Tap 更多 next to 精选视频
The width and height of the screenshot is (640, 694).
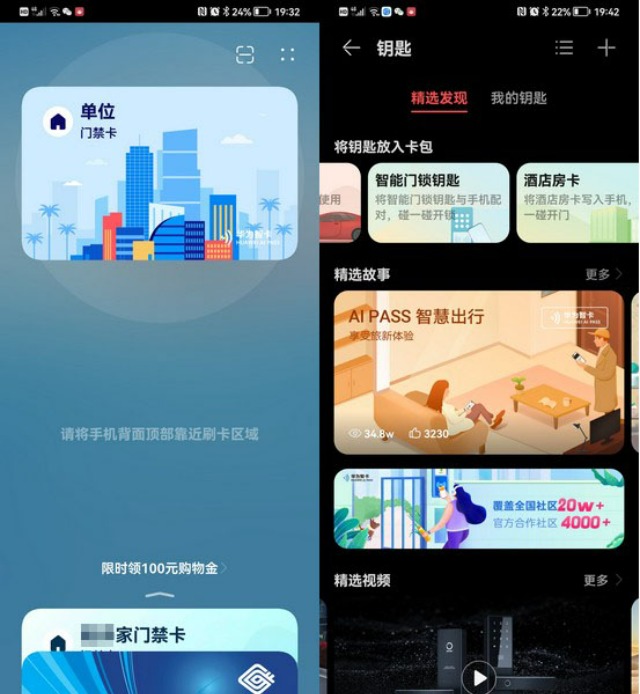[x=602, y=580]
